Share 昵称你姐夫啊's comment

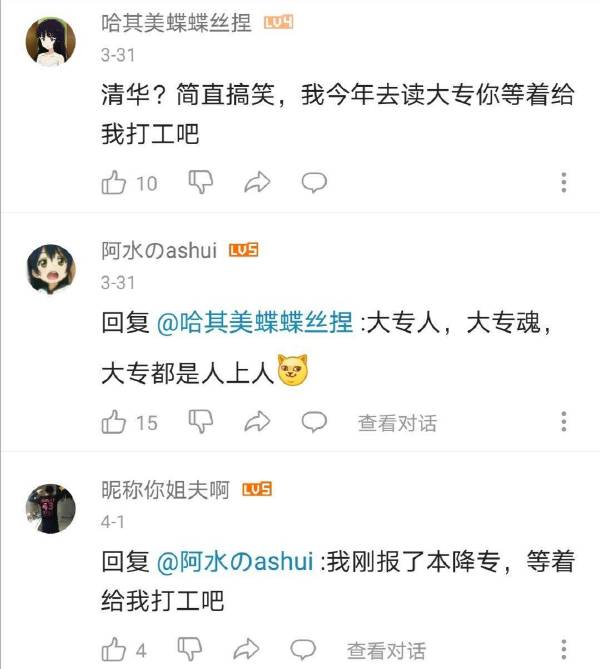click(247, 649)
